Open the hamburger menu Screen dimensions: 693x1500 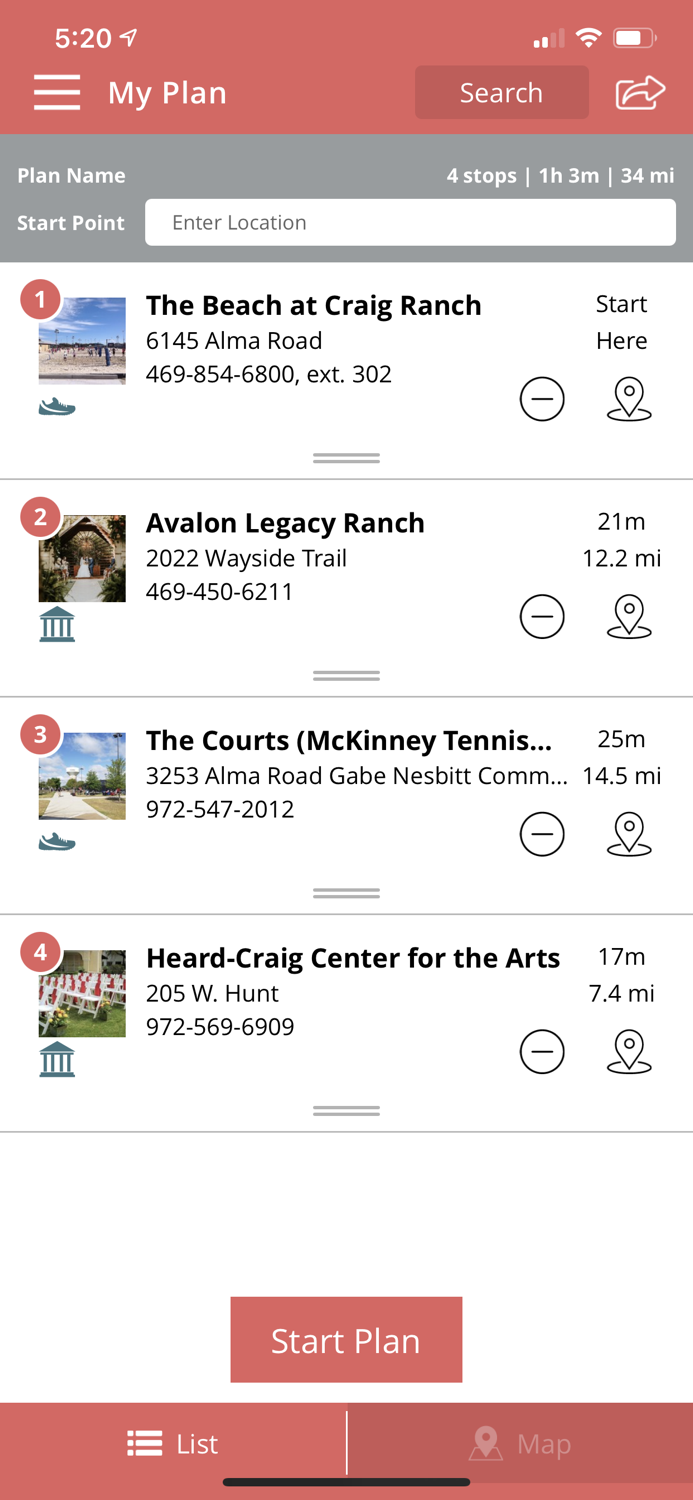tap(57, 92)
